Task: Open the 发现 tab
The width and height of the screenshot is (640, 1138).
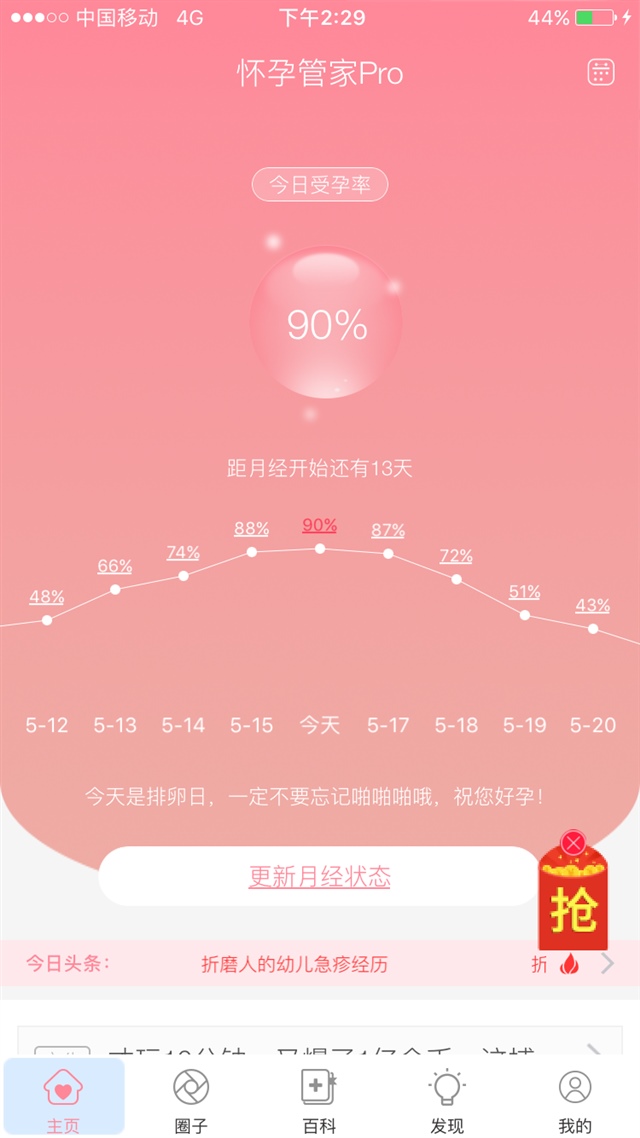Action: pyautogui.click(x=447, y=1098)
